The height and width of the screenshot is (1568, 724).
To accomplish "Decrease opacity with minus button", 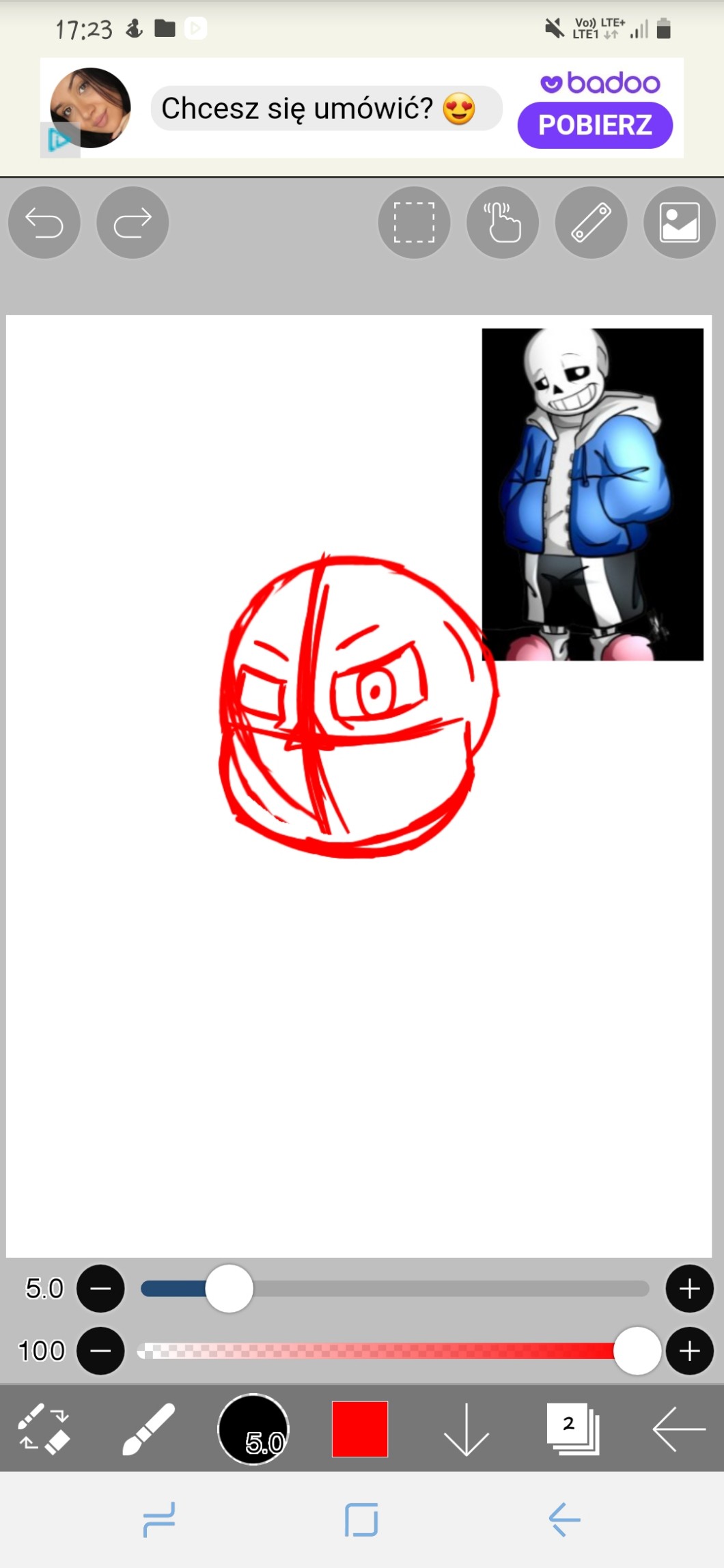I will pos(100,1351).
